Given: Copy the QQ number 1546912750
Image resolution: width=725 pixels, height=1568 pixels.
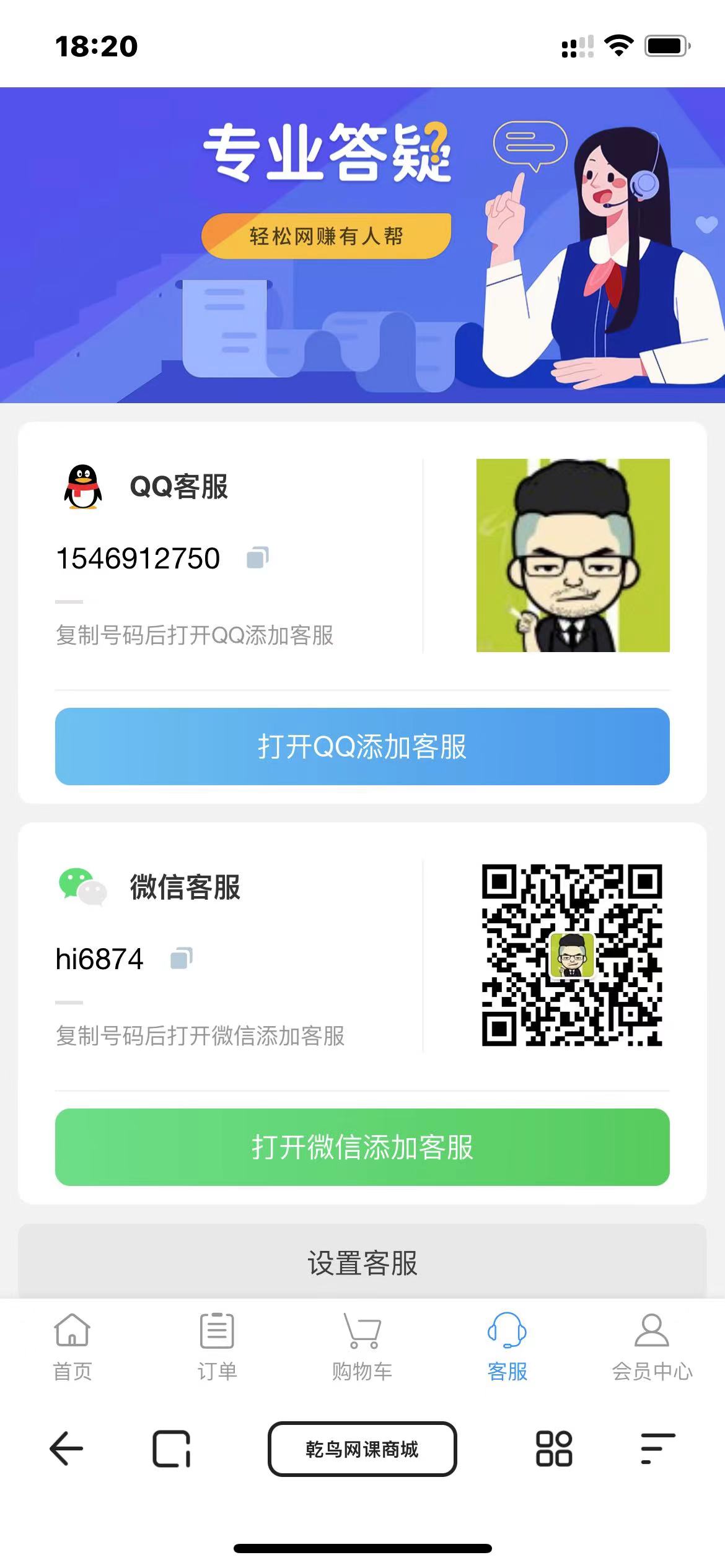Looking at the screenshot, I should point(257,557).
